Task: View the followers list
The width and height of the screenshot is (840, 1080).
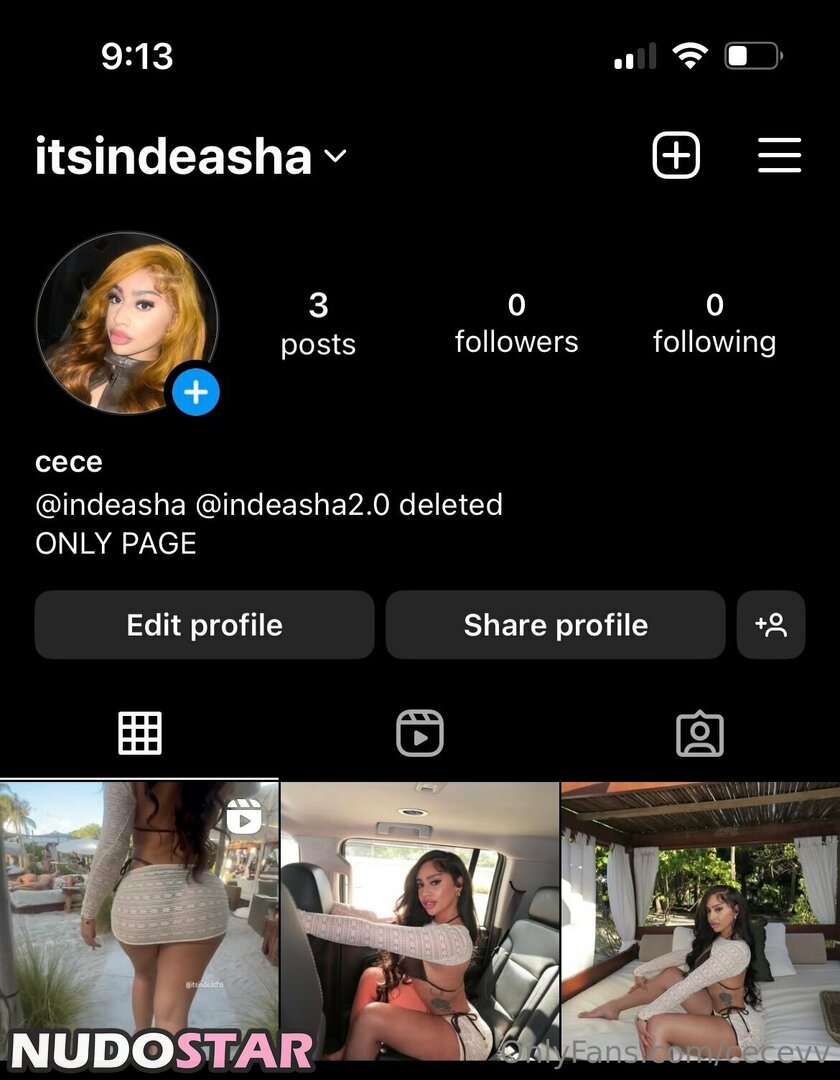Action: [x=516, y=322]
